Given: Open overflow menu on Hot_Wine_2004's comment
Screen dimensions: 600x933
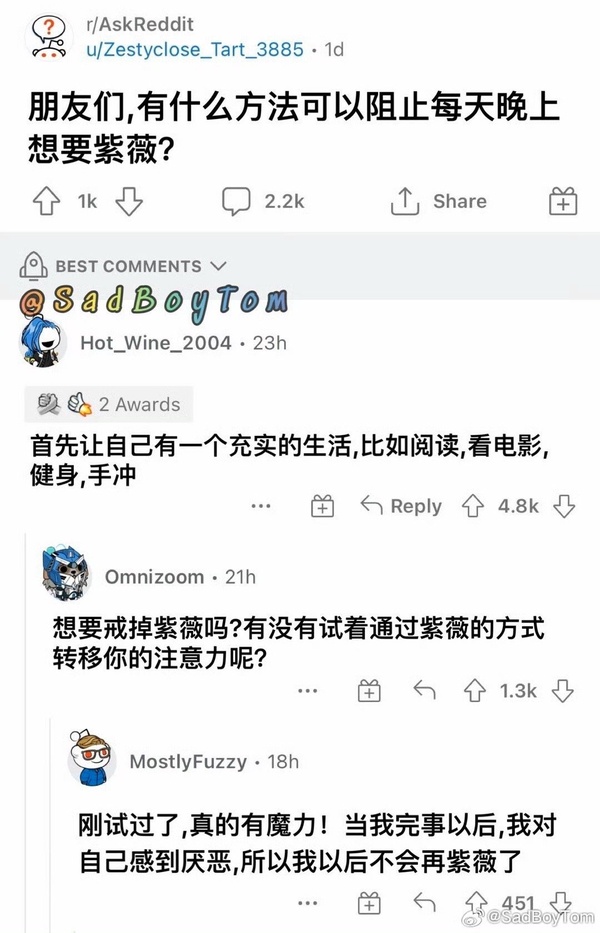Looking at the screenshot, I should click(261, 506).
